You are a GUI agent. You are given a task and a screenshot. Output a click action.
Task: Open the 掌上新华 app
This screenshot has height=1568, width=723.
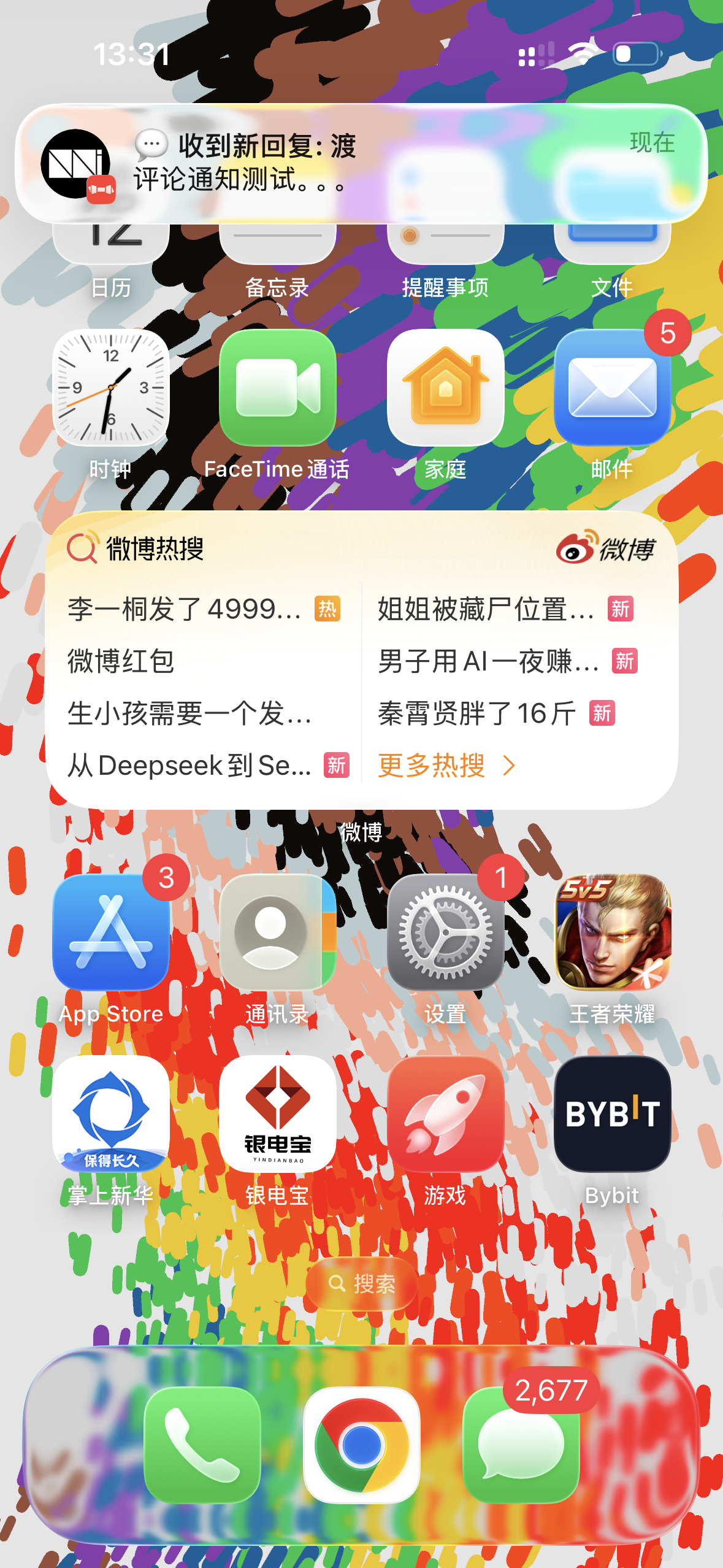coord(111,1113)
